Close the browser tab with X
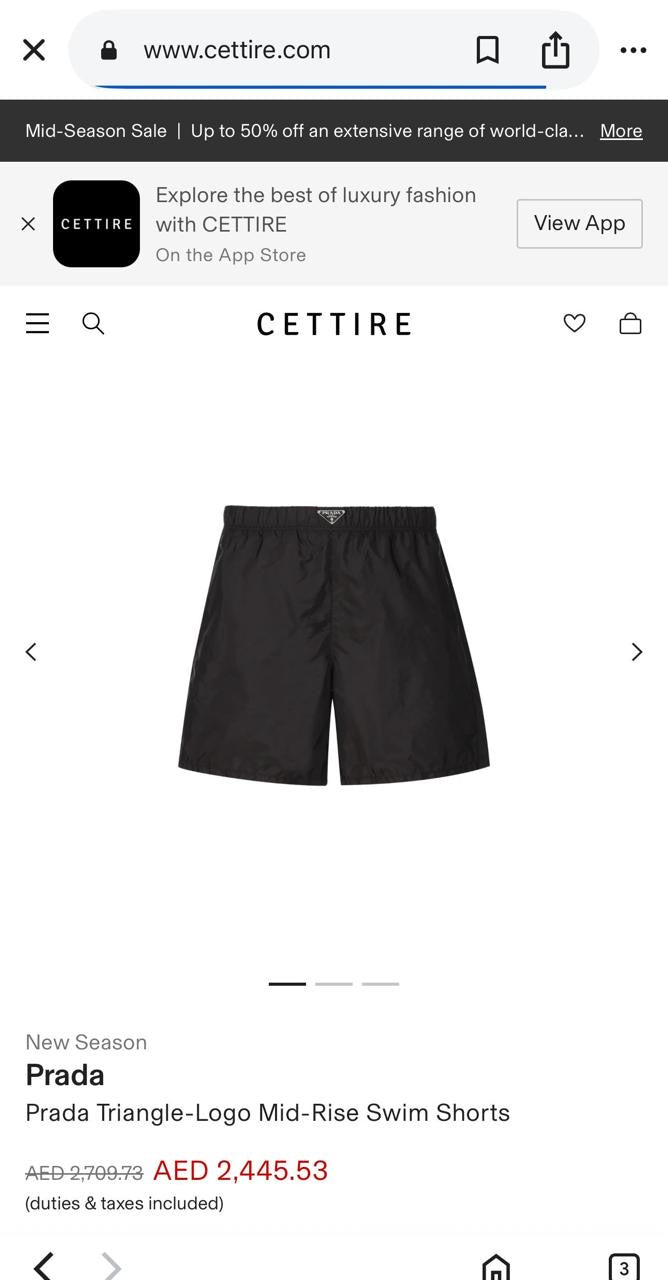The image size is (668, 1280). point(34,50)
